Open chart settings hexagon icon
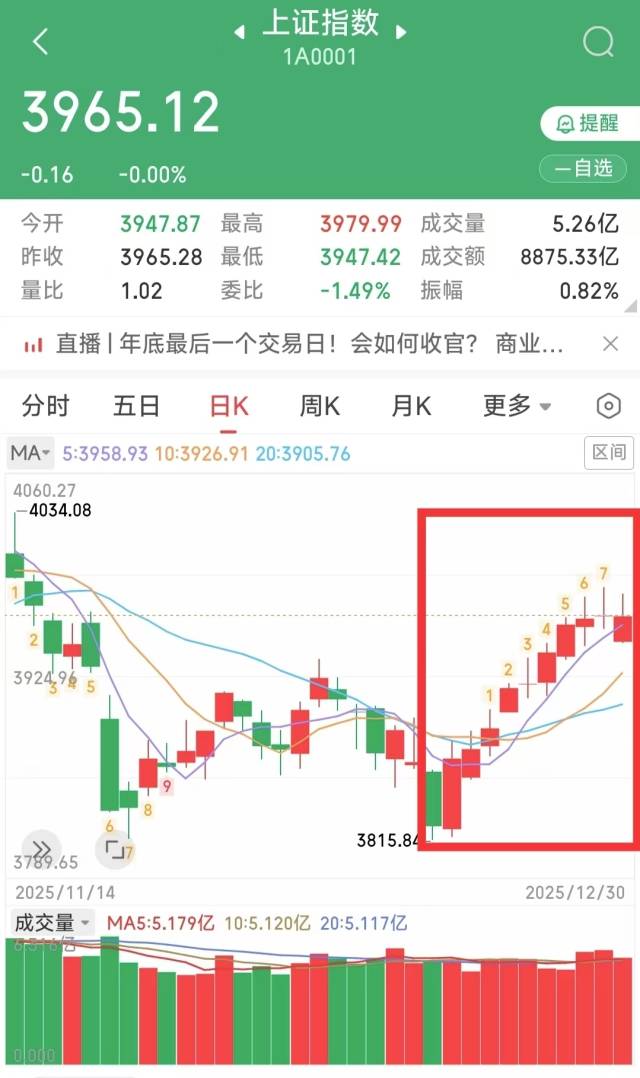Screen dimensions: 640x1078 (x=607, y=406)
